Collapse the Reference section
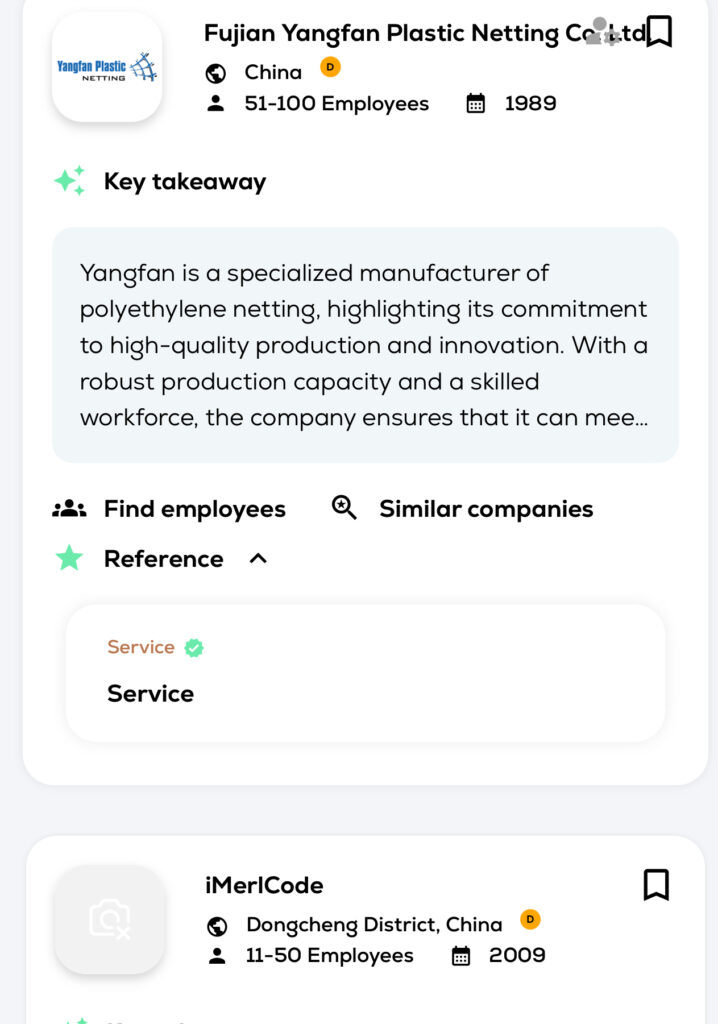The height and width of the screenshot is (1024, 718). [x=258, y=559]
